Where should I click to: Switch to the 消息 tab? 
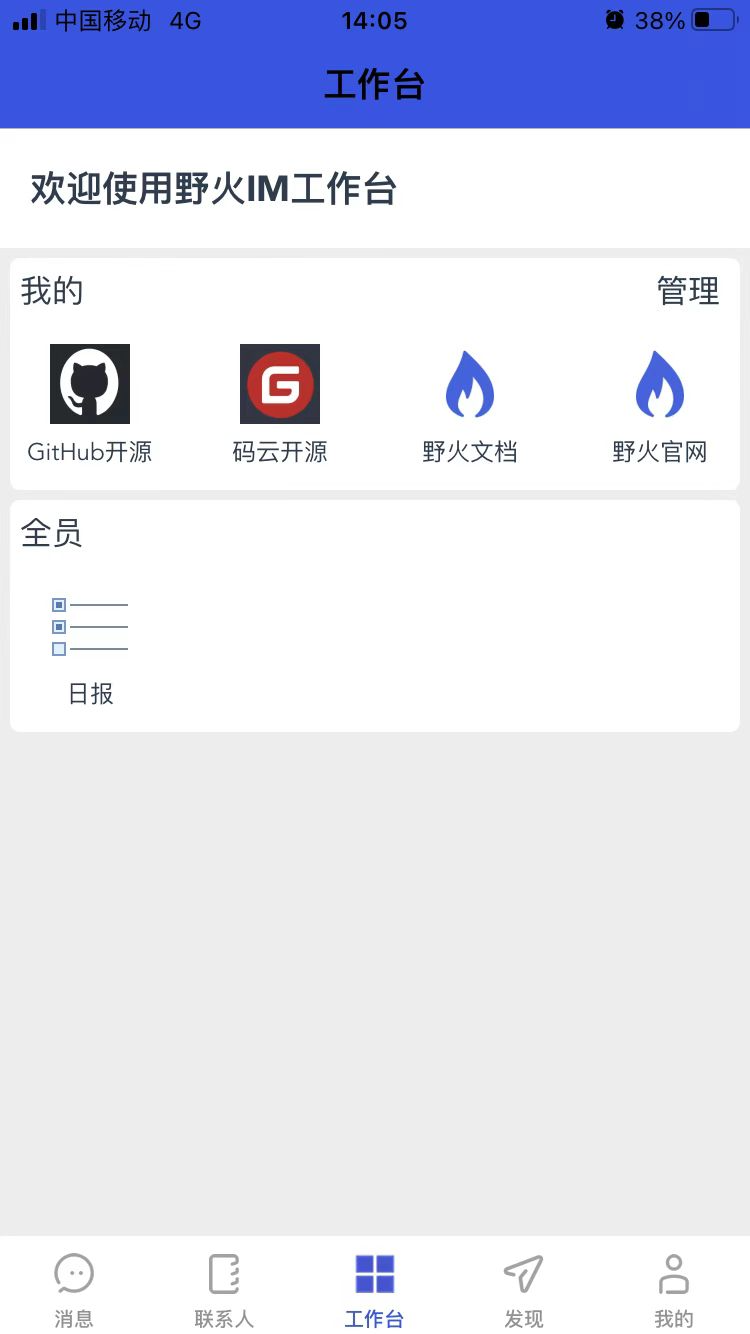click(x=74, y=1288)
